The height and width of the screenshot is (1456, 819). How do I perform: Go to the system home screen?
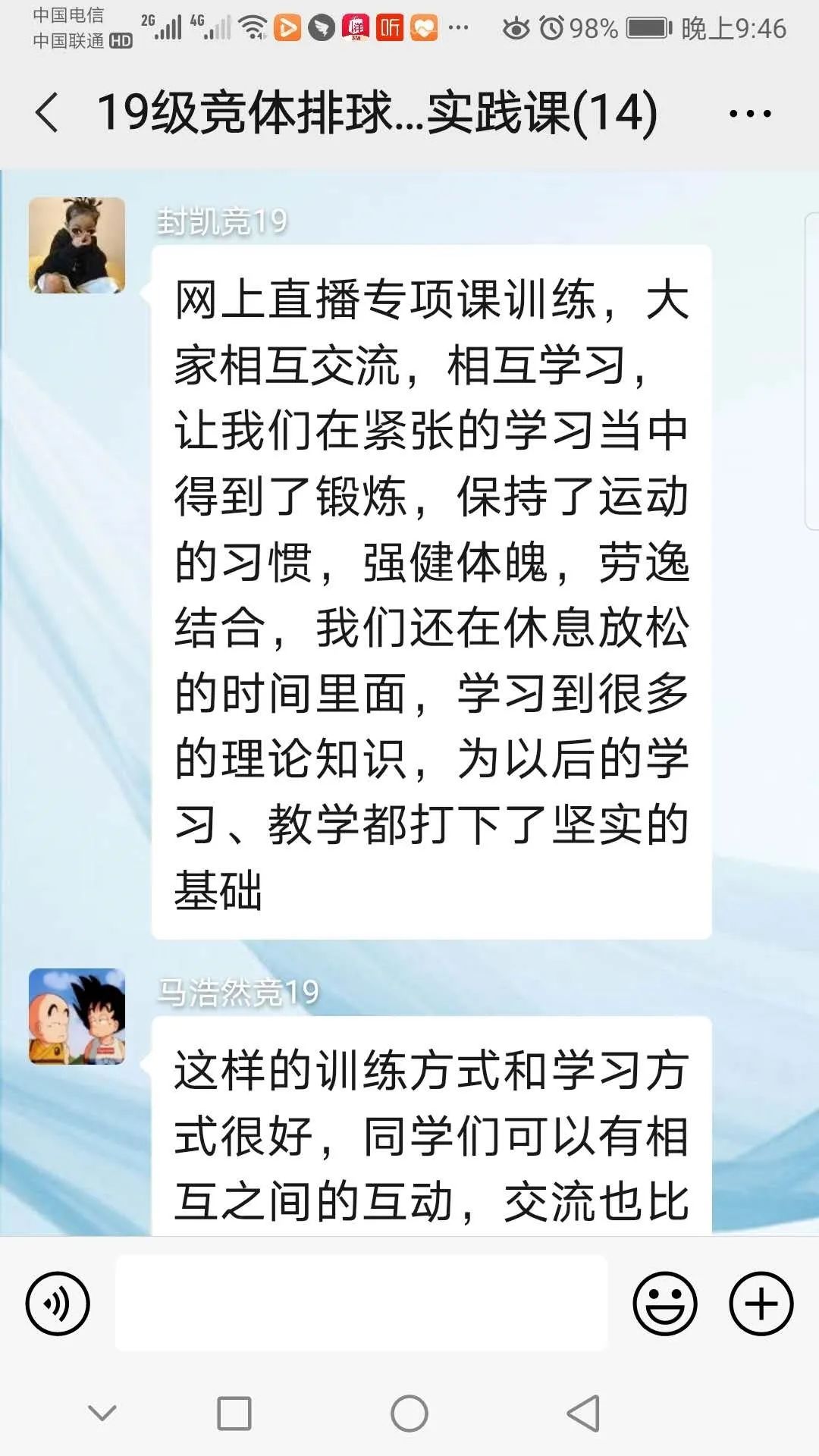click(x=409, y=1414)
